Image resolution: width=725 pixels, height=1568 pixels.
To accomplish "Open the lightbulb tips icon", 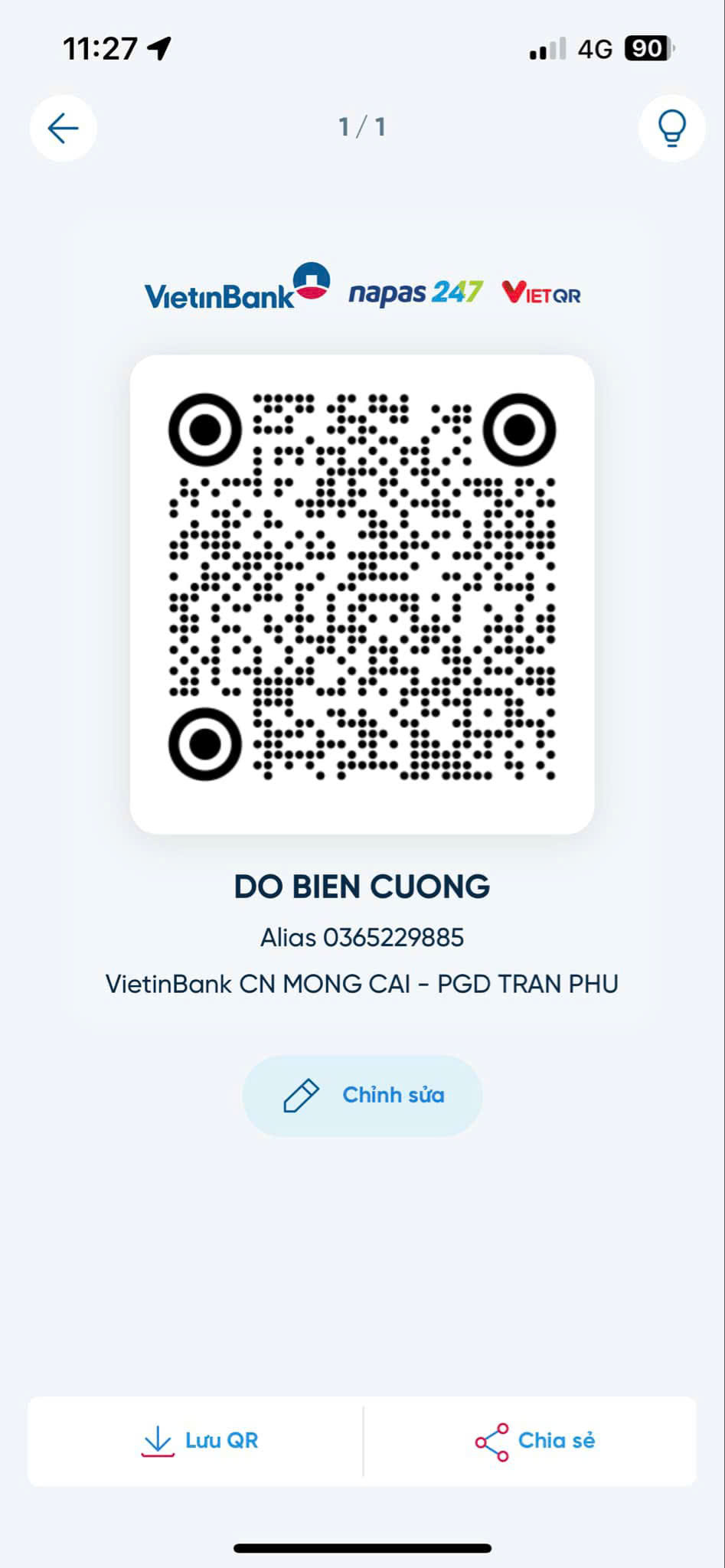I will point(671,128).
